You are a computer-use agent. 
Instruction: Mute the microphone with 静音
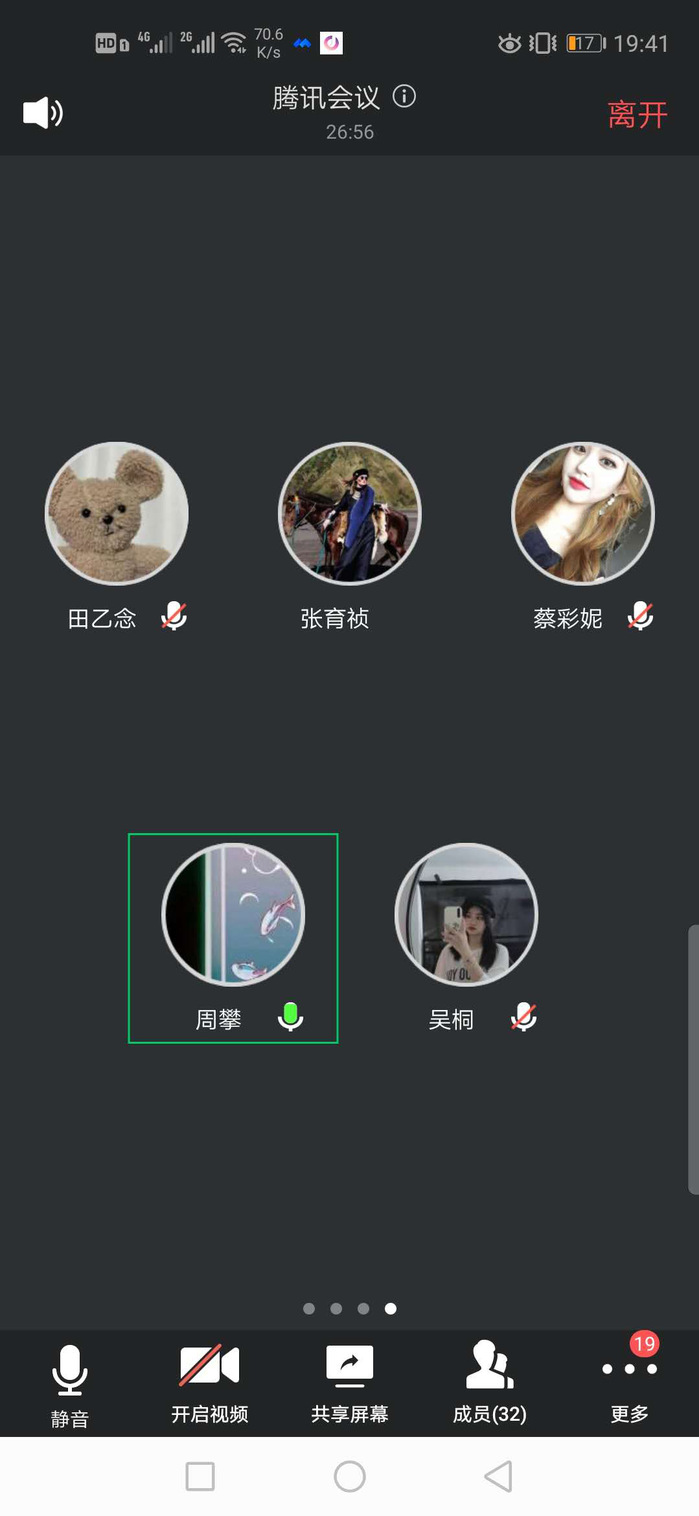(70, 1384)
